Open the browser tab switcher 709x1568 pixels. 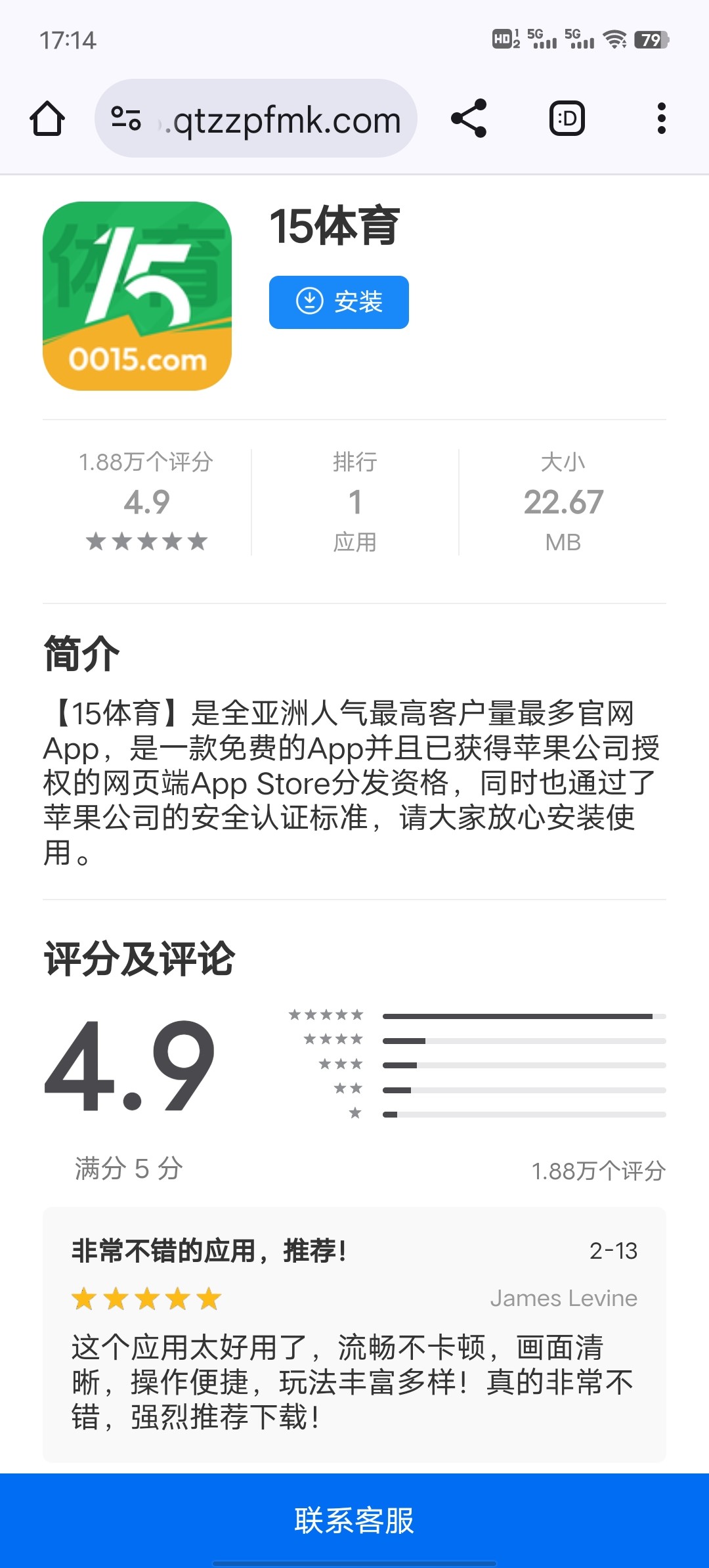tap(567, 119)
